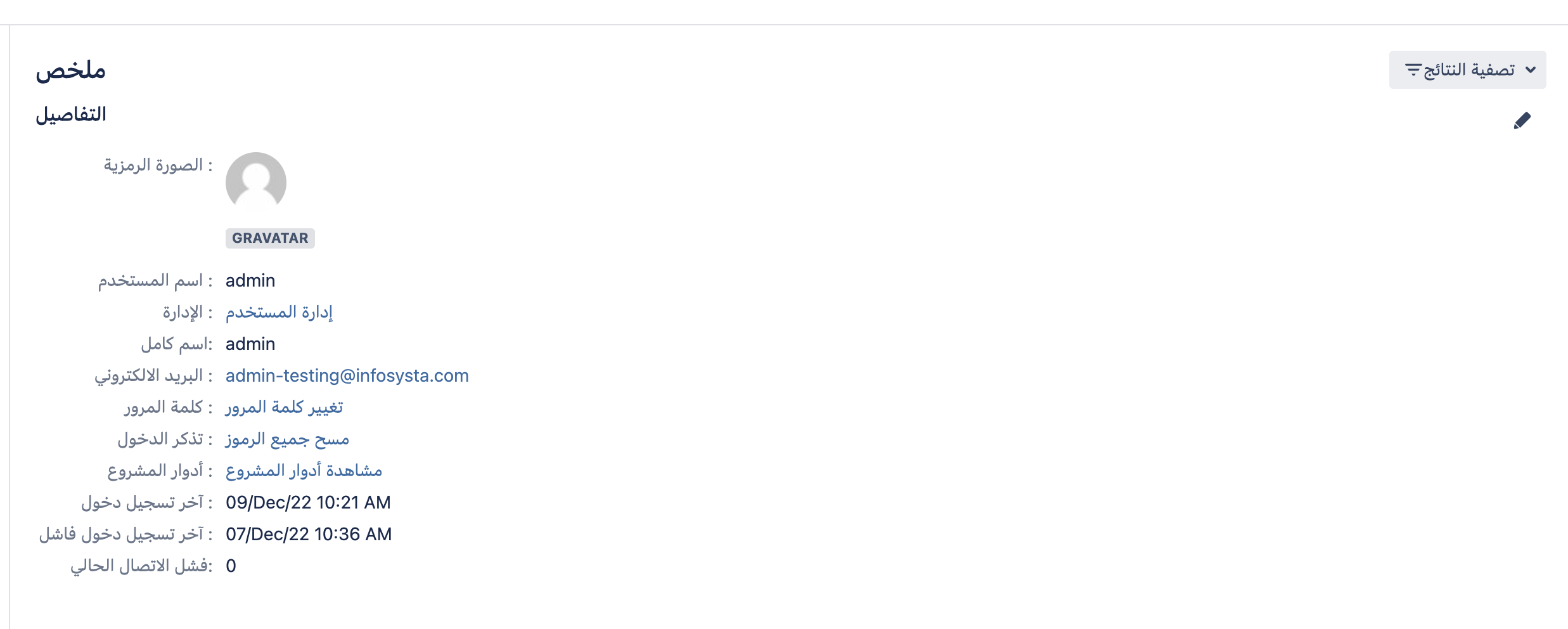The width and height of the screenshot is (1568, 629).
Task: Tap the admin-testing@infosysta.com email link
Action: click(x=347, y=375)
